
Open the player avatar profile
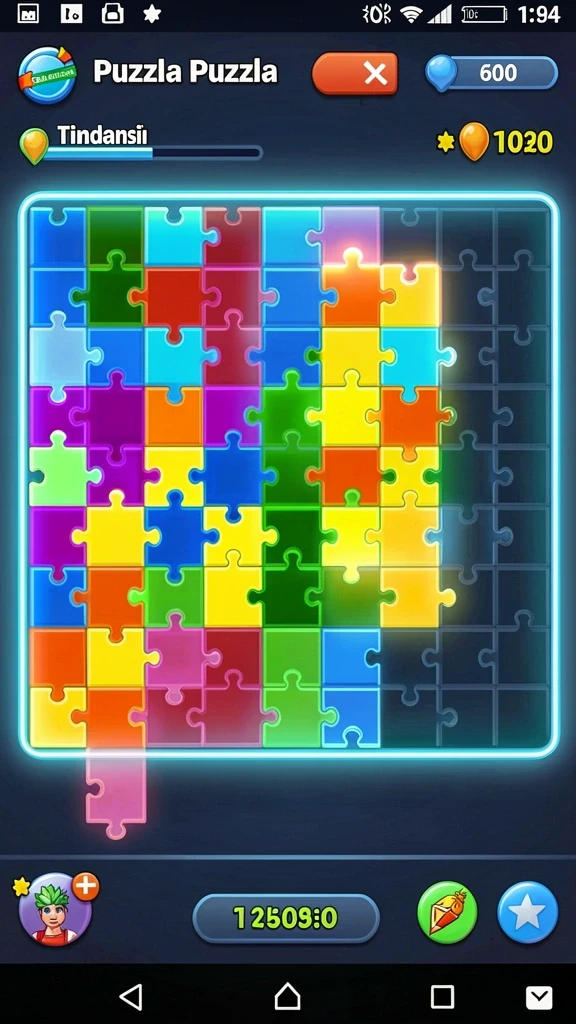point(56,908)
